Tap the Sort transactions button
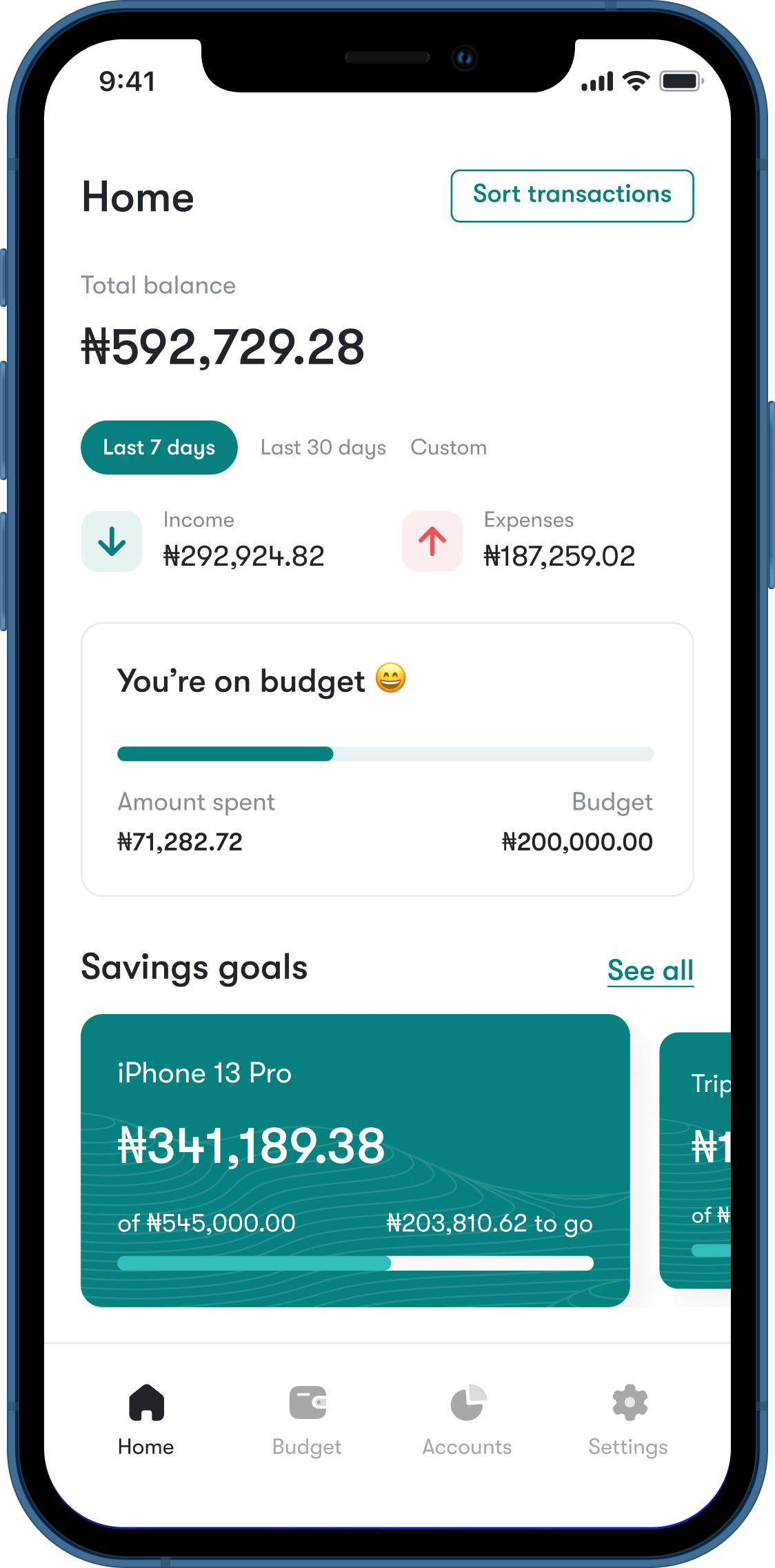This screenshot has width=775, height=1568. tap(572, 196)
